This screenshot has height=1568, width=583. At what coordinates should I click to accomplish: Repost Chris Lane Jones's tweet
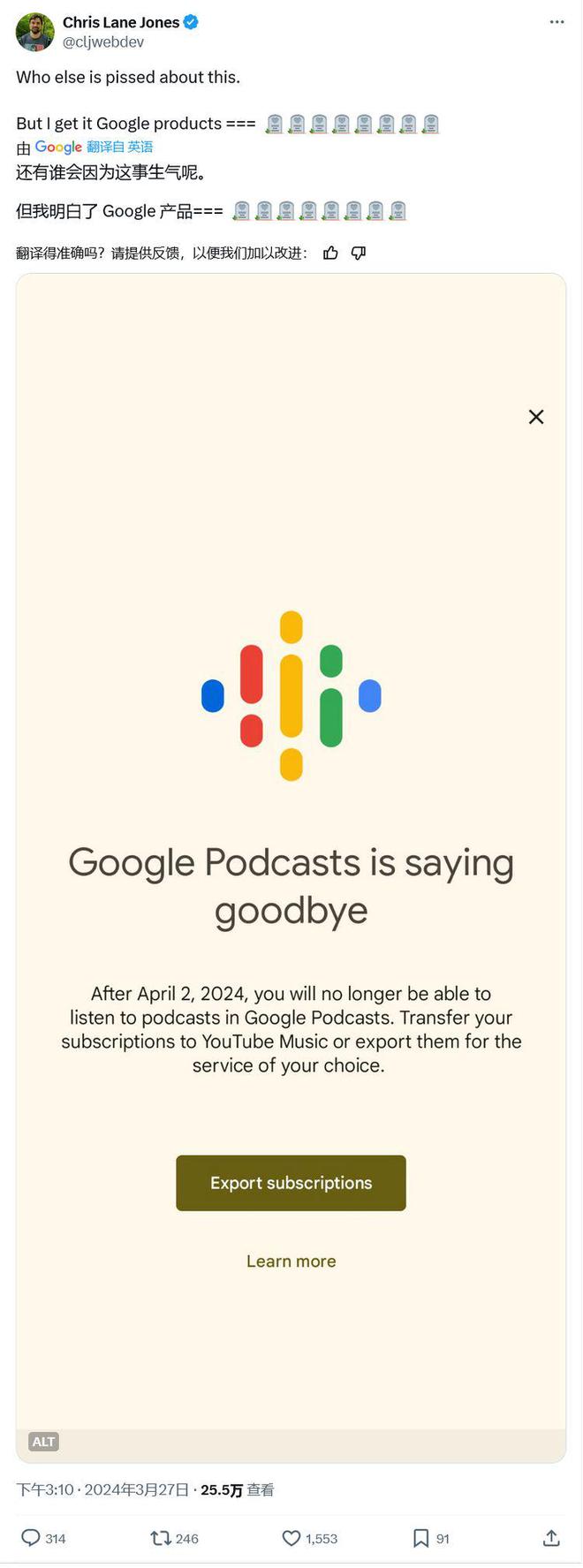(161, 1538)
